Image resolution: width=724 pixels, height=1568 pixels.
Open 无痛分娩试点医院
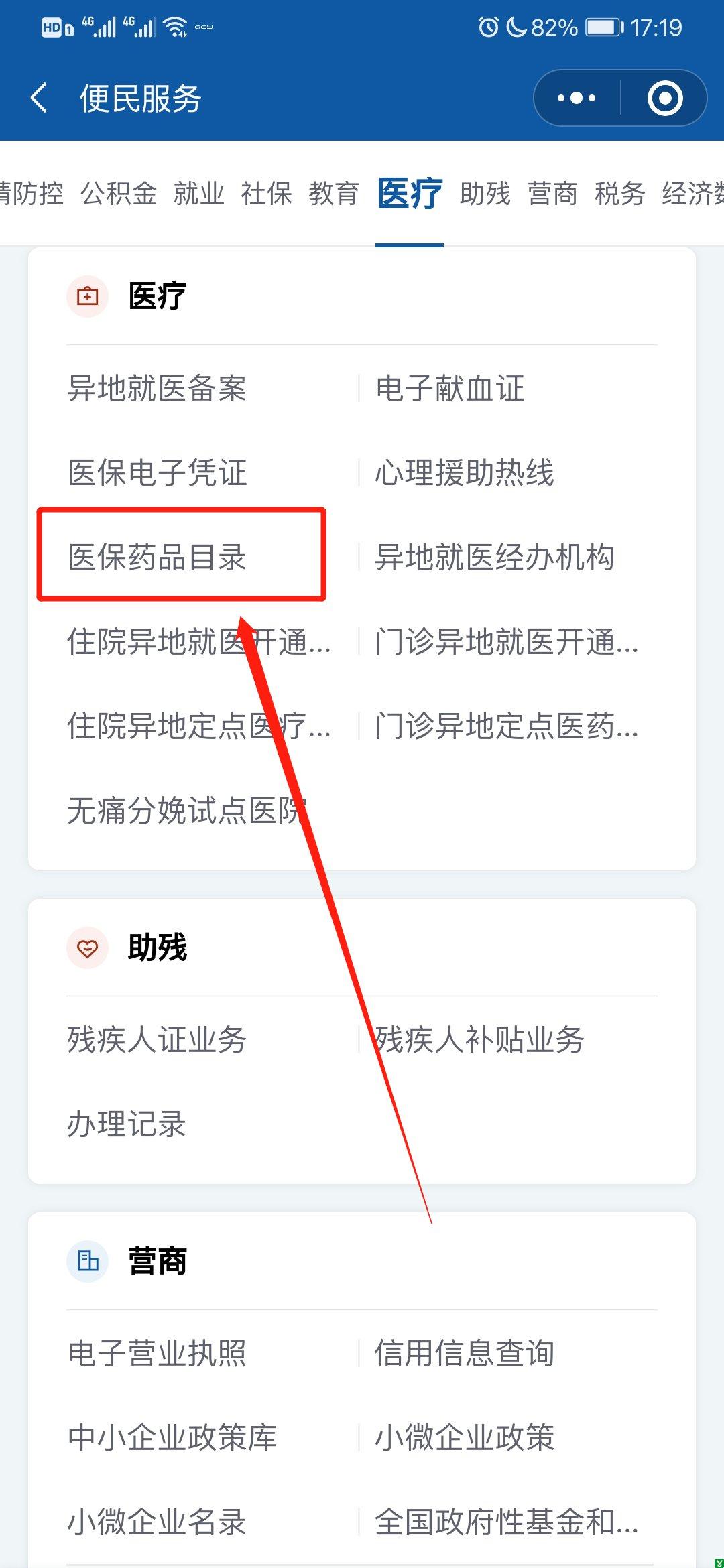(188, 810)
